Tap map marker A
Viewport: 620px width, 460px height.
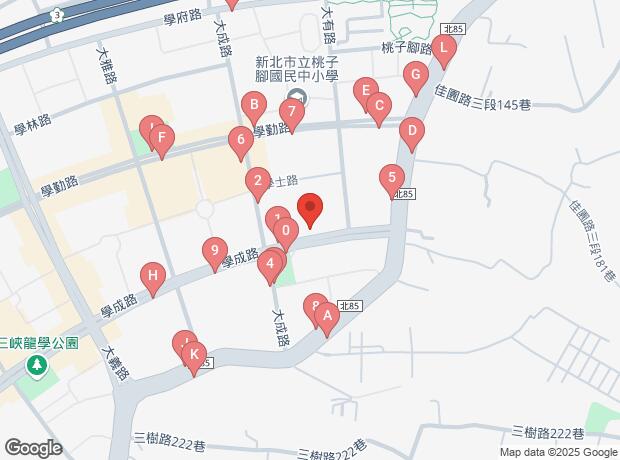pos(326,316)
